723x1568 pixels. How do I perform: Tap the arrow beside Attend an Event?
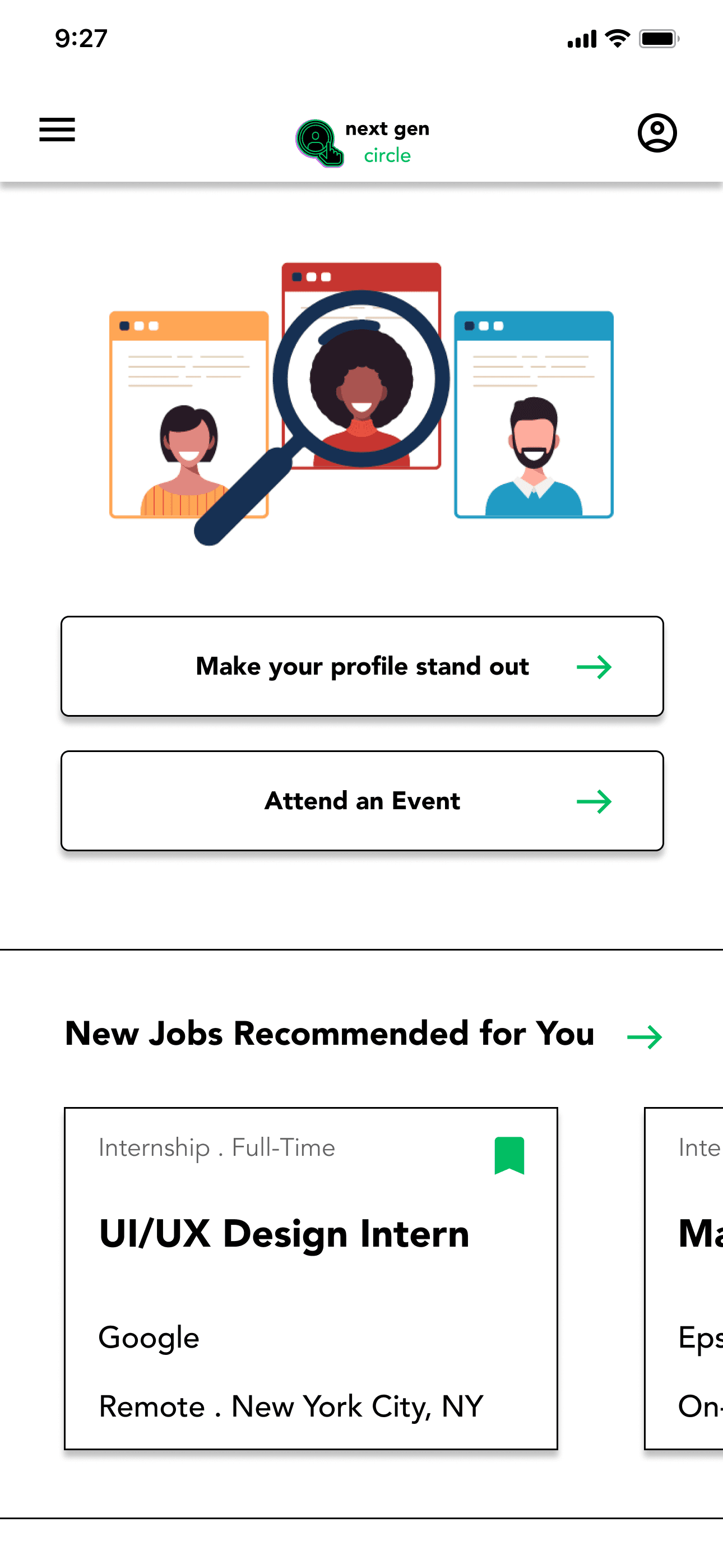click(x=596, y=801)
